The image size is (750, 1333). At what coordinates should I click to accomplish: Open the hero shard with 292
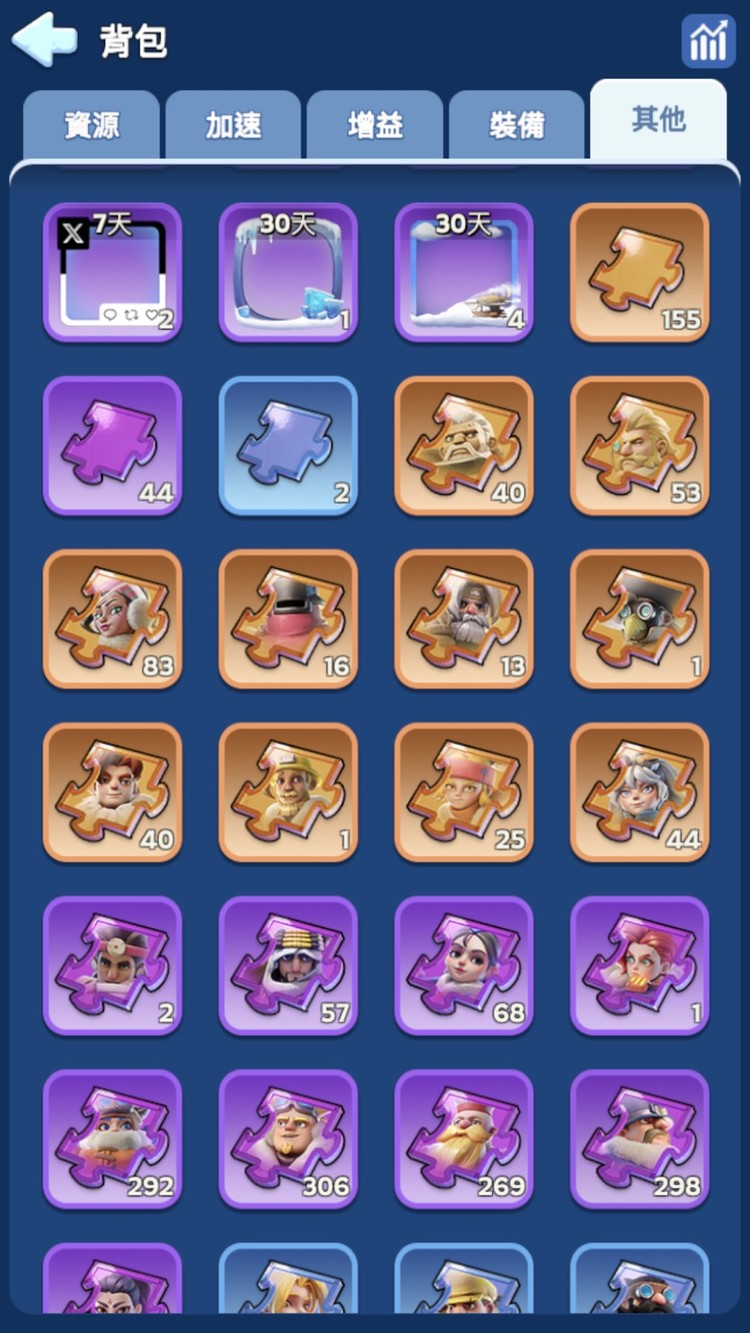click(x=112, y=1138)
